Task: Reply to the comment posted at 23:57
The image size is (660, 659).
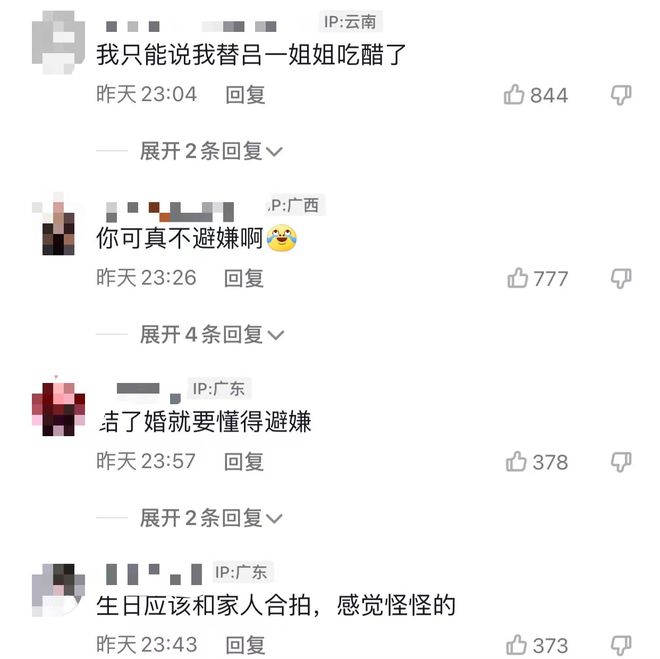Action: 245,462
